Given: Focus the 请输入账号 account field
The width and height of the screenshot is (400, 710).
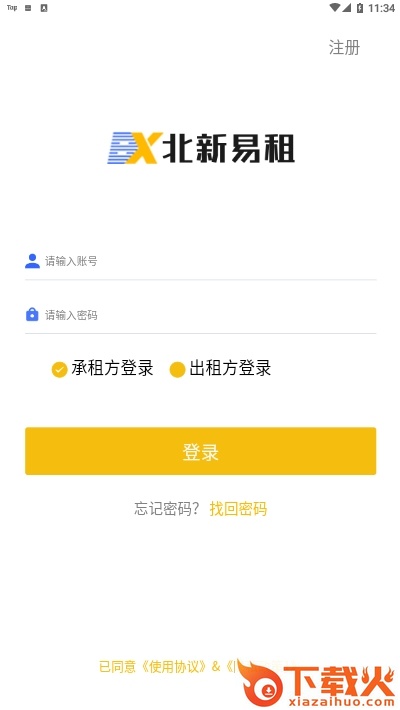Looking at the screenshot, I should click(x=200, y=261).
